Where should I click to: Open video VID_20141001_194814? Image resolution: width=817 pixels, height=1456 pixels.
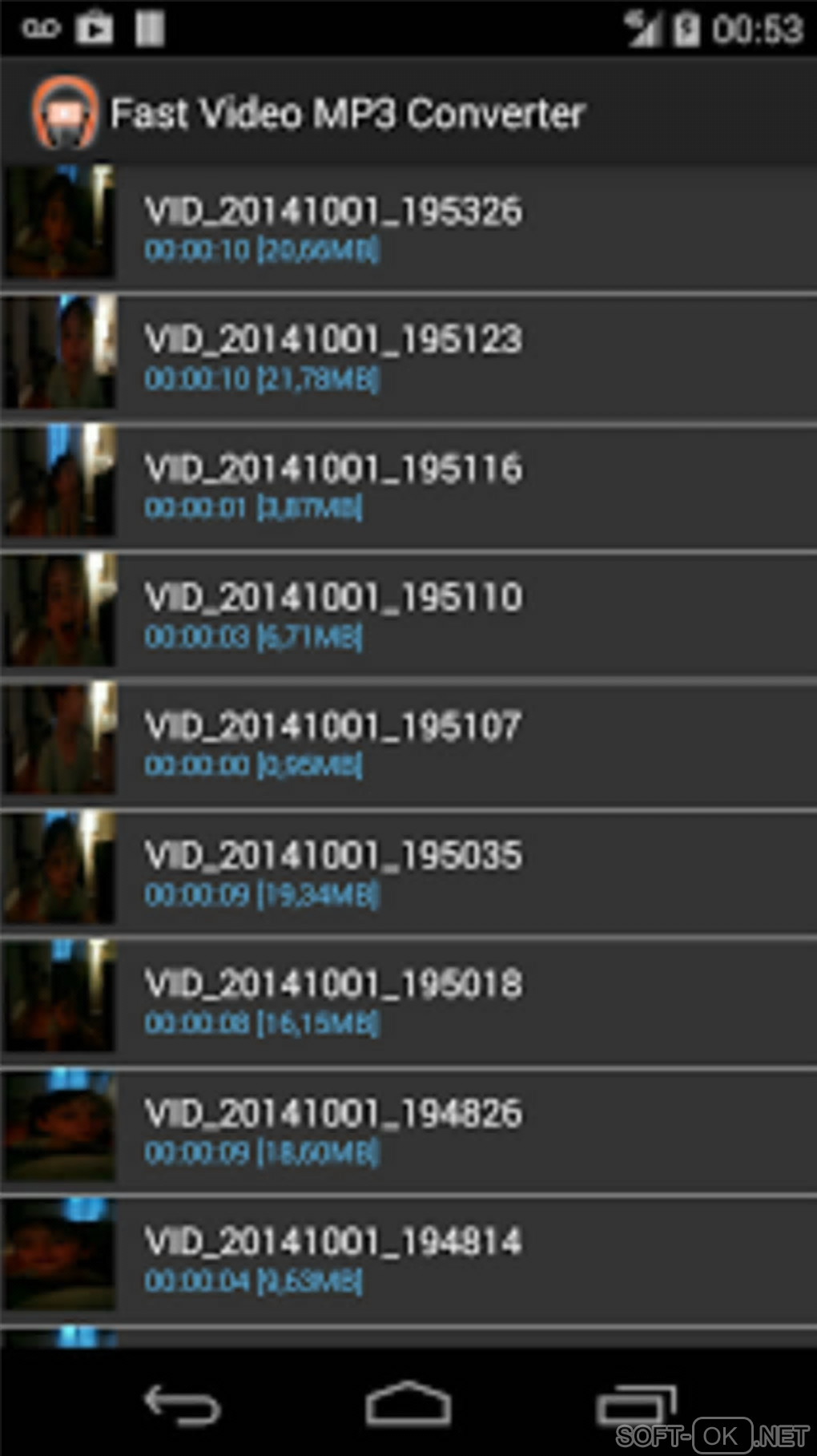[408, 1258]
